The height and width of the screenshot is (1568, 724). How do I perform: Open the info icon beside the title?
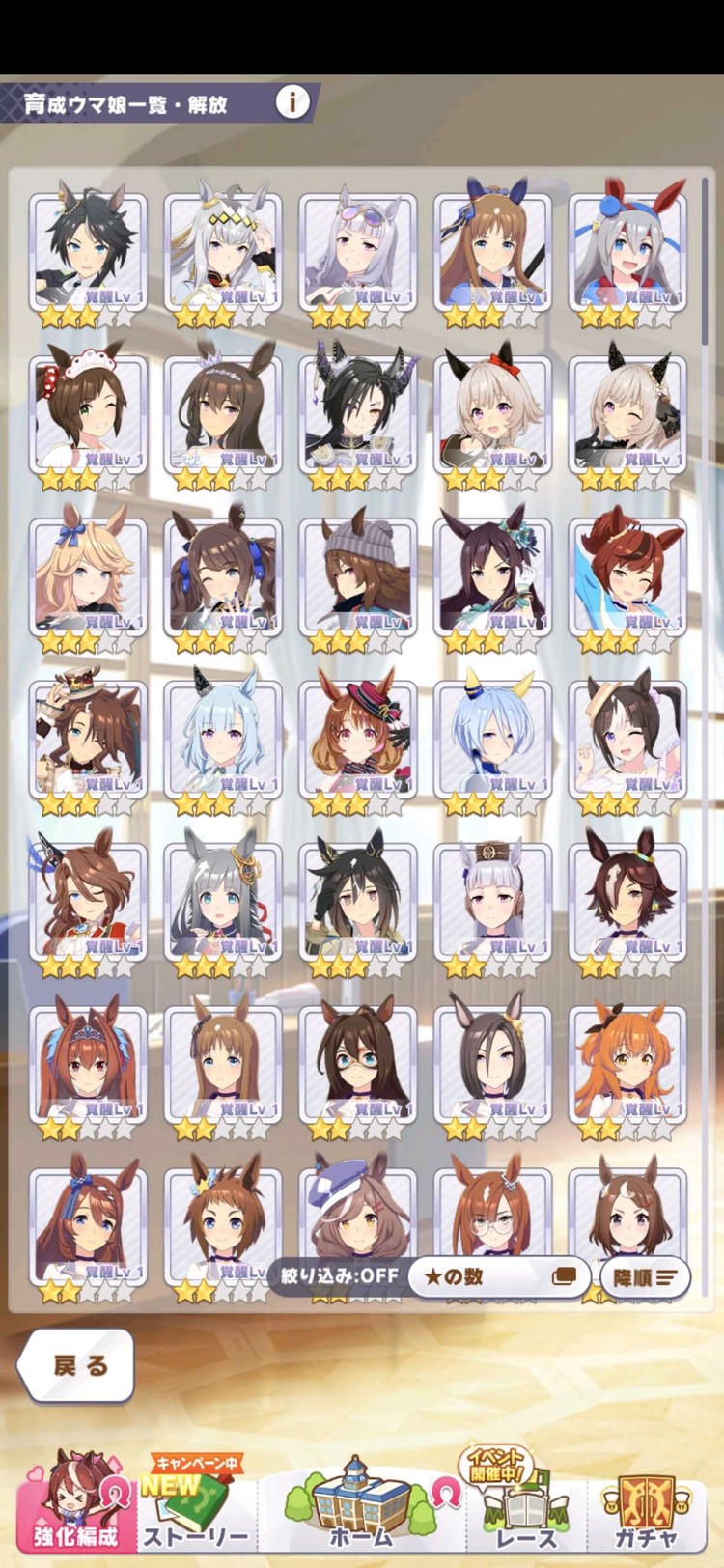click(x=292, y=101)
